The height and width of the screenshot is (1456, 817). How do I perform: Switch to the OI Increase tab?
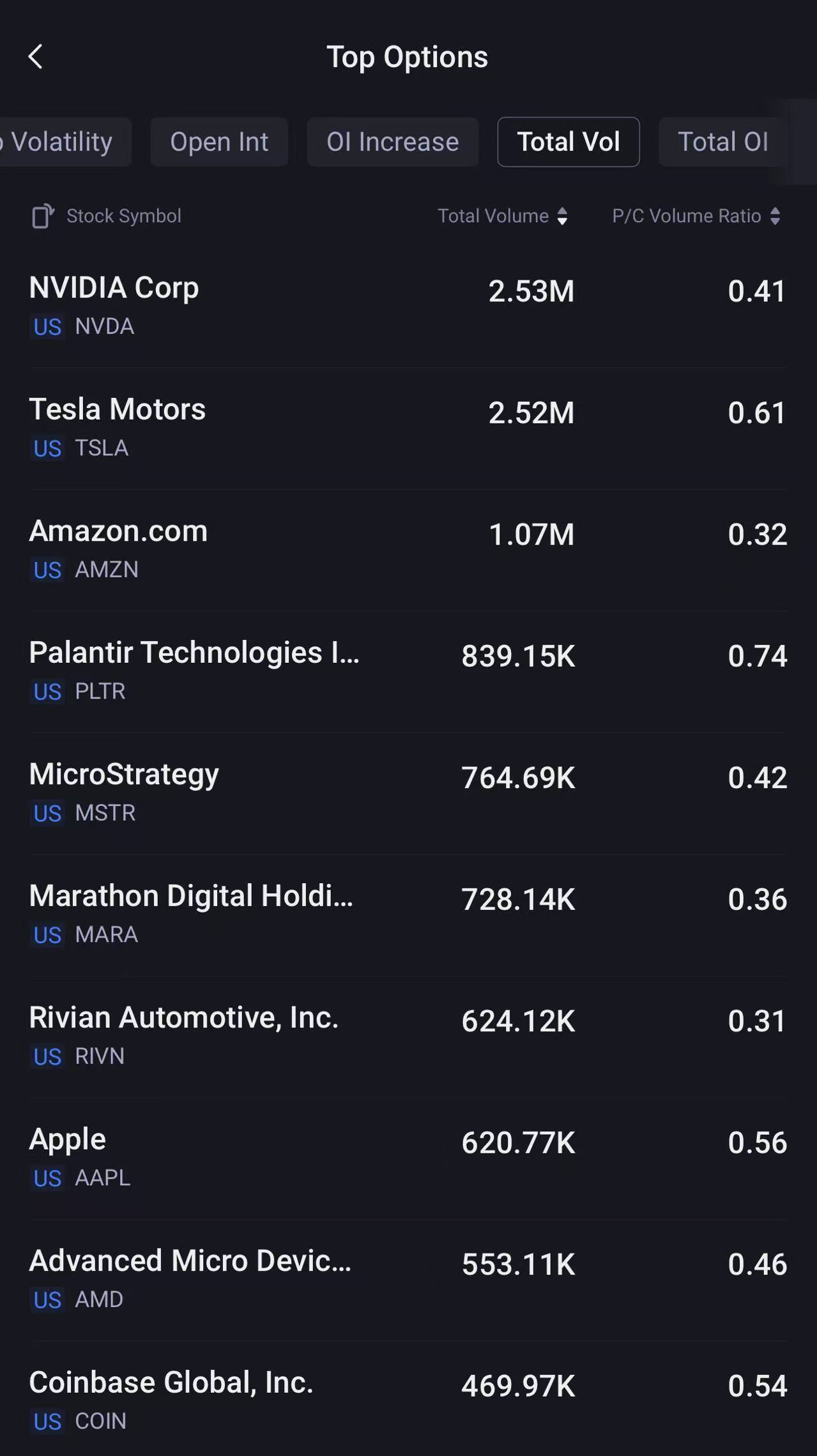392,142
